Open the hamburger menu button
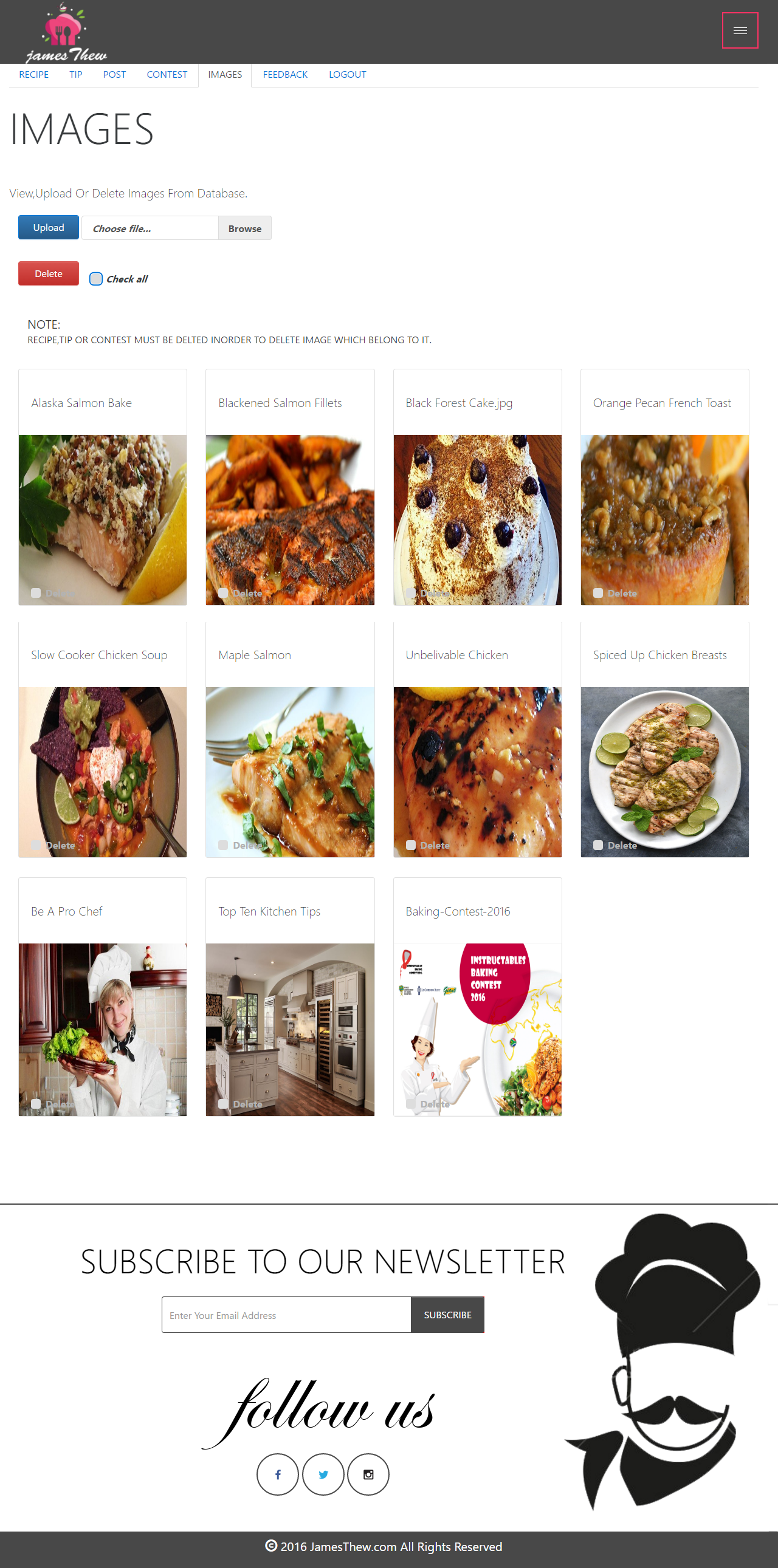 click(739, 30)
